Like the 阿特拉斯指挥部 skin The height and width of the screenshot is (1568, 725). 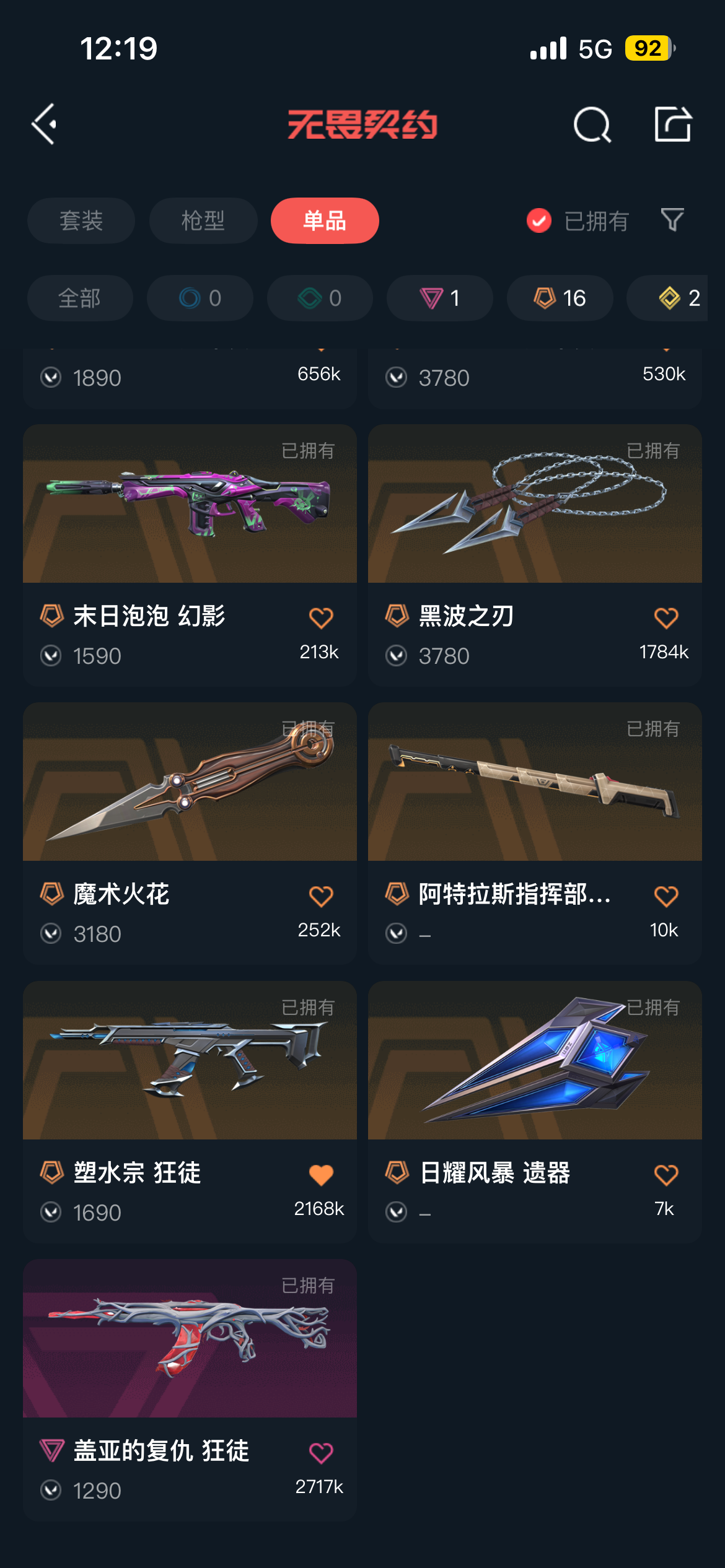(x=666, y=895)
